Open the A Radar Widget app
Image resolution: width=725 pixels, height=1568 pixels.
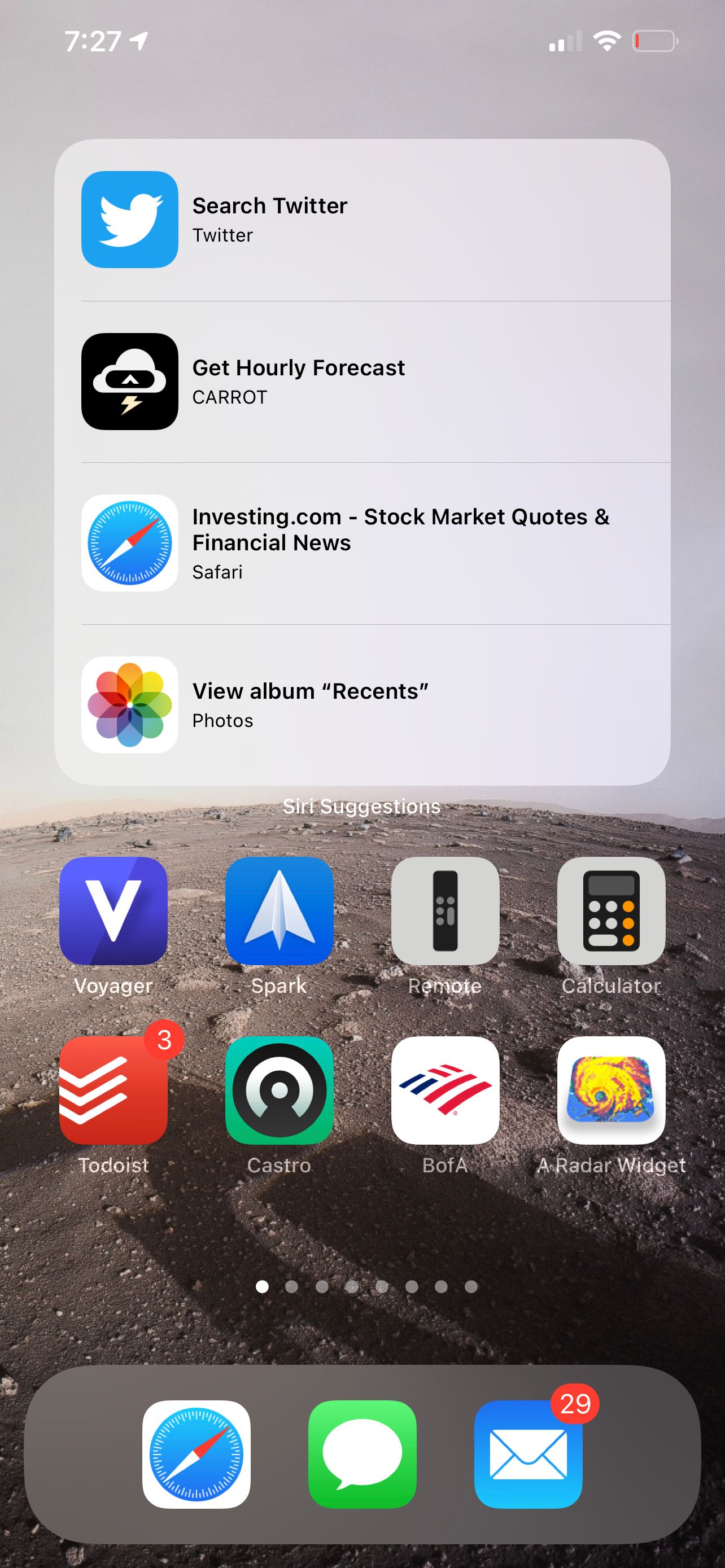coord(611,1090)
